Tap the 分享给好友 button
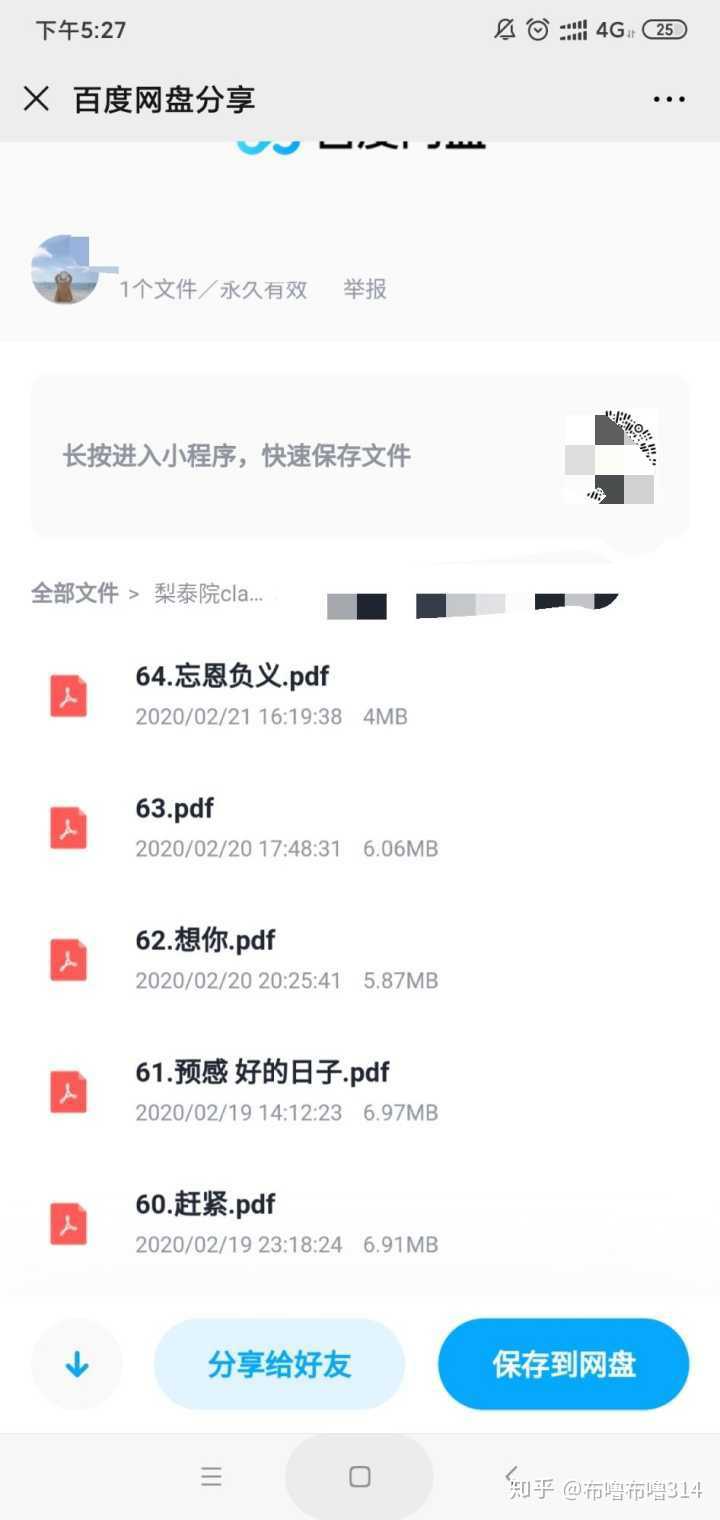This screenshot has width=720, height=1520. (280, 1364)
